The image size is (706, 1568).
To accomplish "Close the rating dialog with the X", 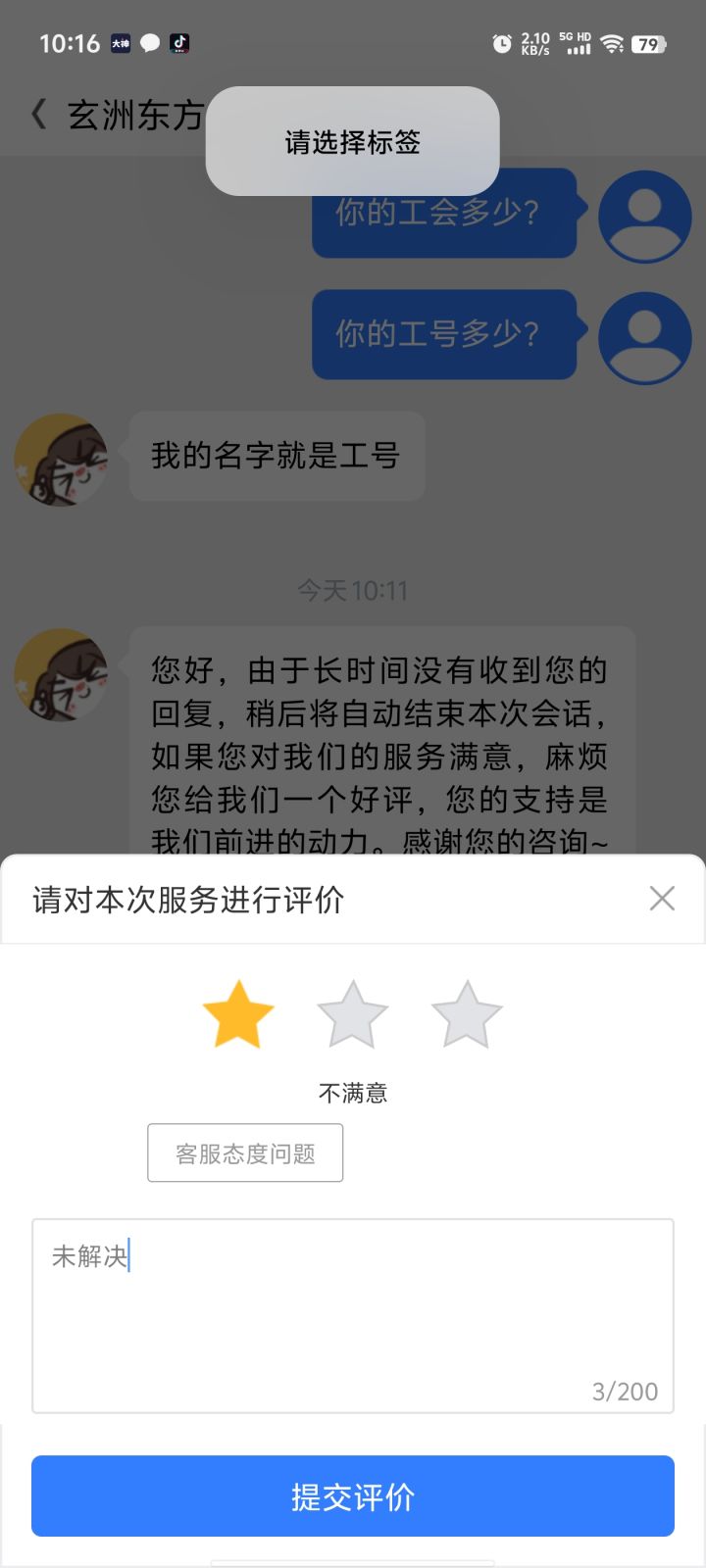I will (663, 899).
